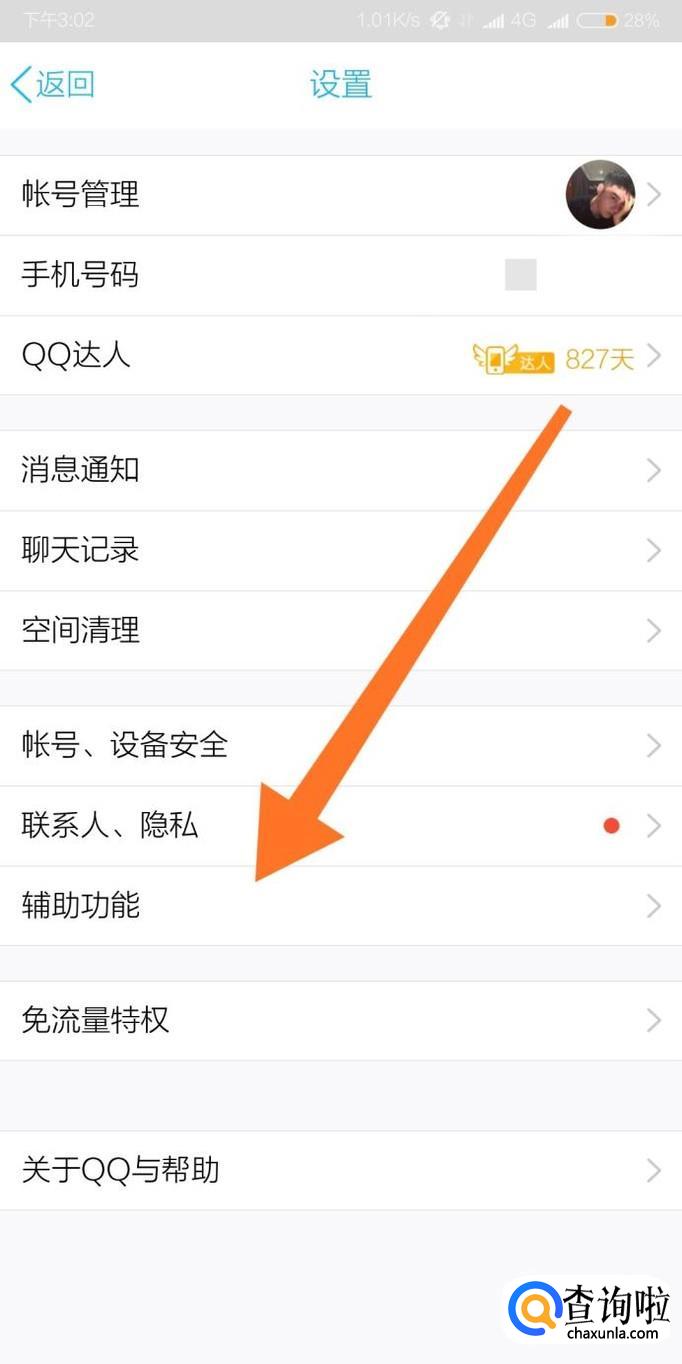Open 帐号、设备安全 settings
Viewport: 682px width, 1364px height.
[341, 745]
